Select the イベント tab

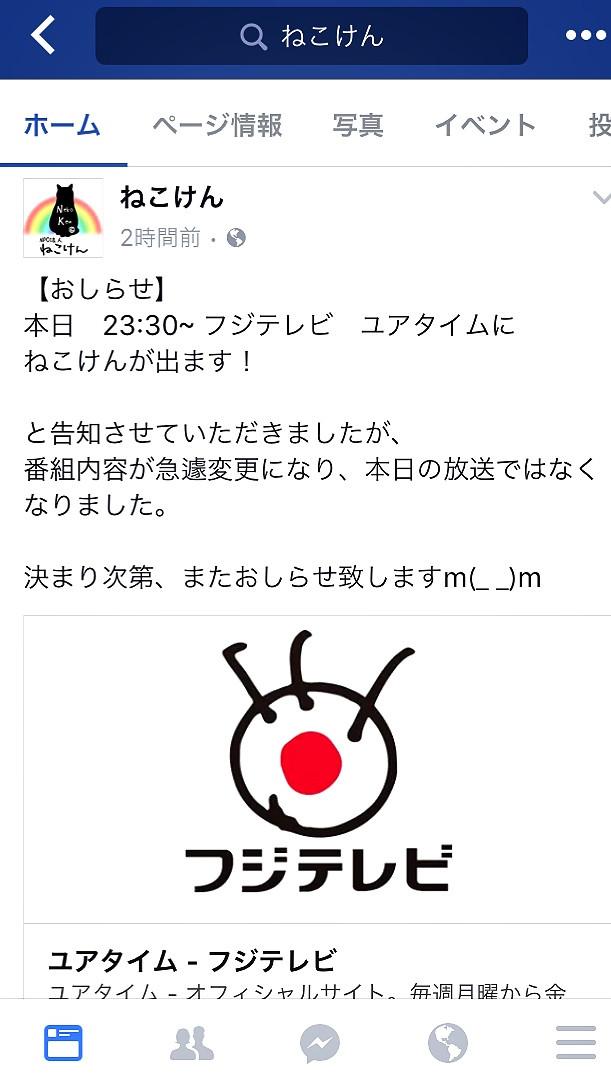coord(485,125)
